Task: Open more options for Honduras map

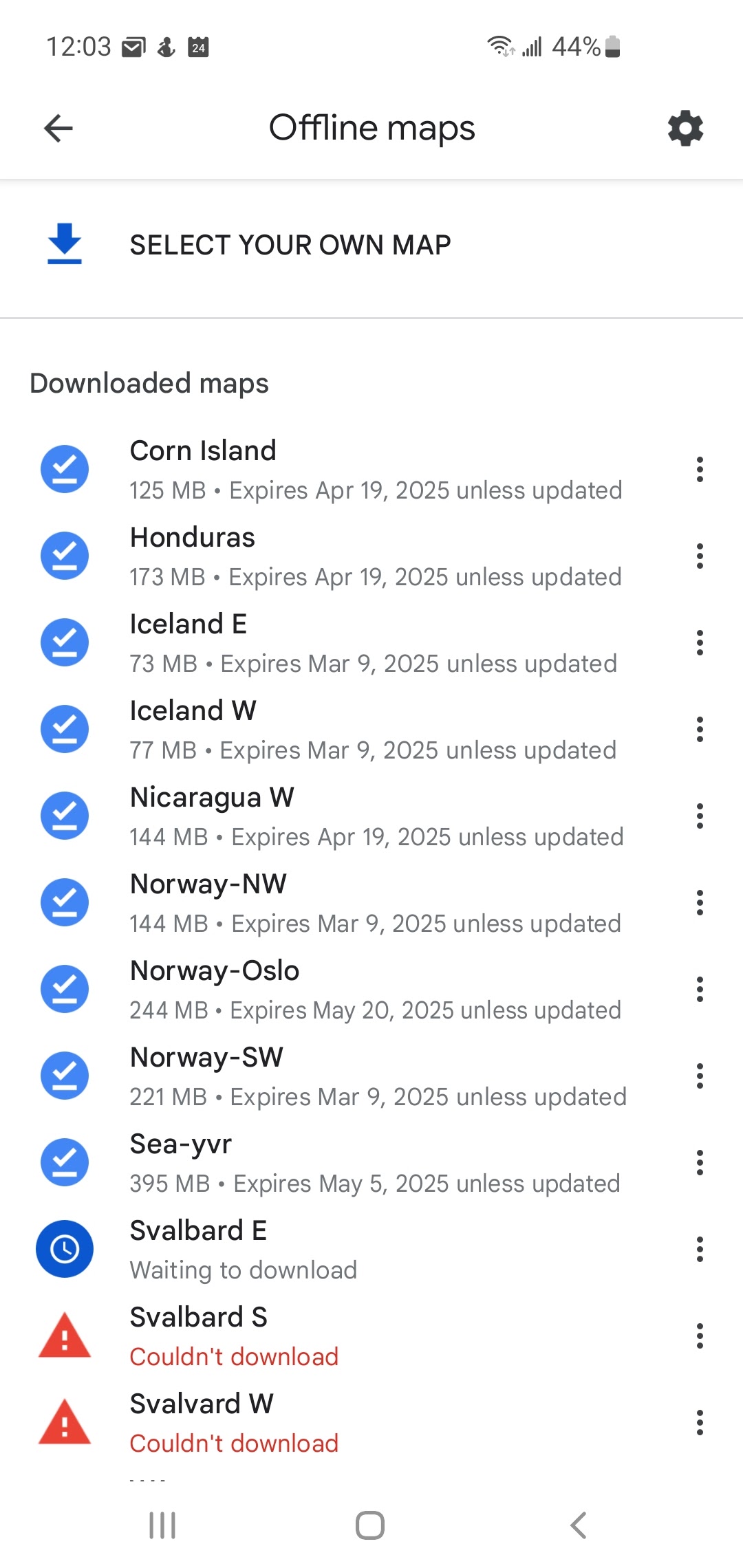Action: tap(700, 556)
